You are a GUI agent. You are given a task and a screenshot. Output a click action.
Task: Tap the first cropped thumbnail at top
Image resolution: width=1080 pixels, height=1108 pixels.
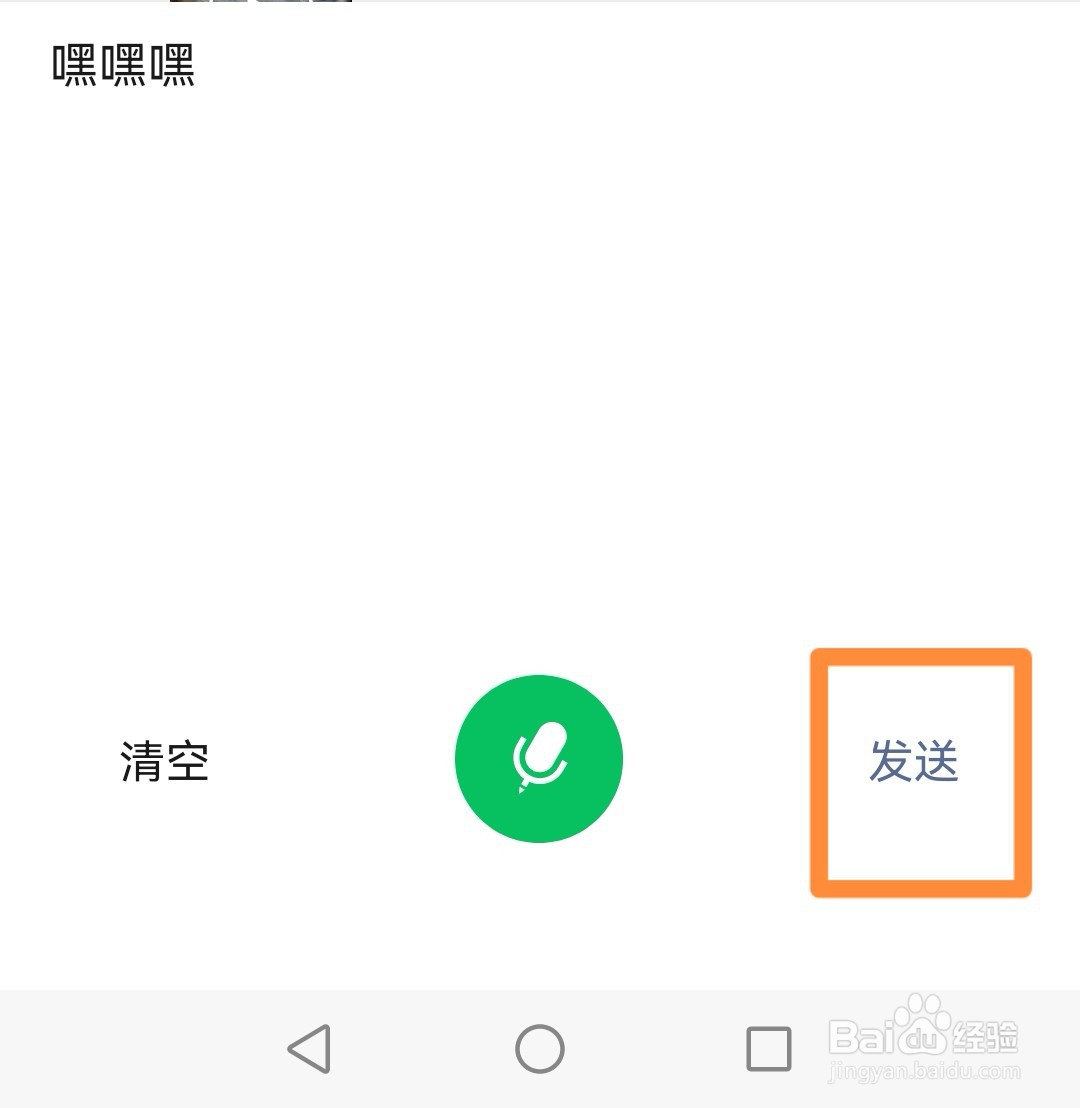(x=190, y=4)
